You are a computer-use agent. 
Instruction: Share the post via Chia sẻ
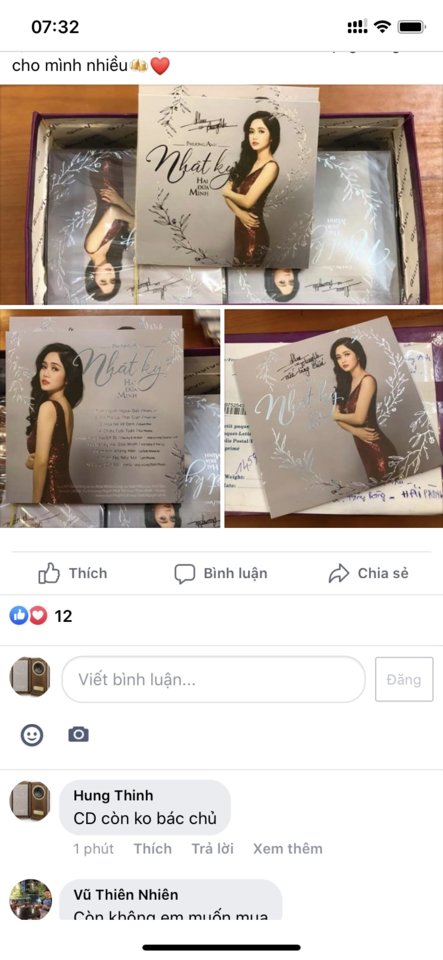tap(368, 574)
